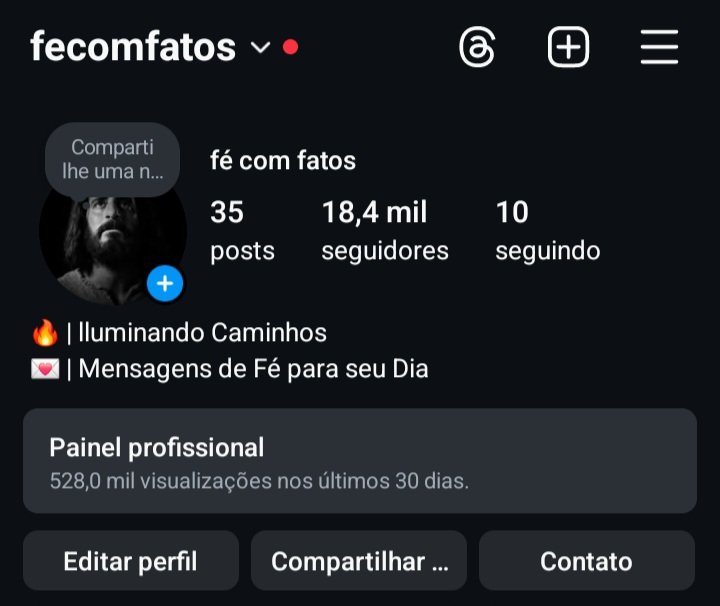Tap Compartilhar perfil button
Screen dimensions: 720x606
tap(359, 561)
